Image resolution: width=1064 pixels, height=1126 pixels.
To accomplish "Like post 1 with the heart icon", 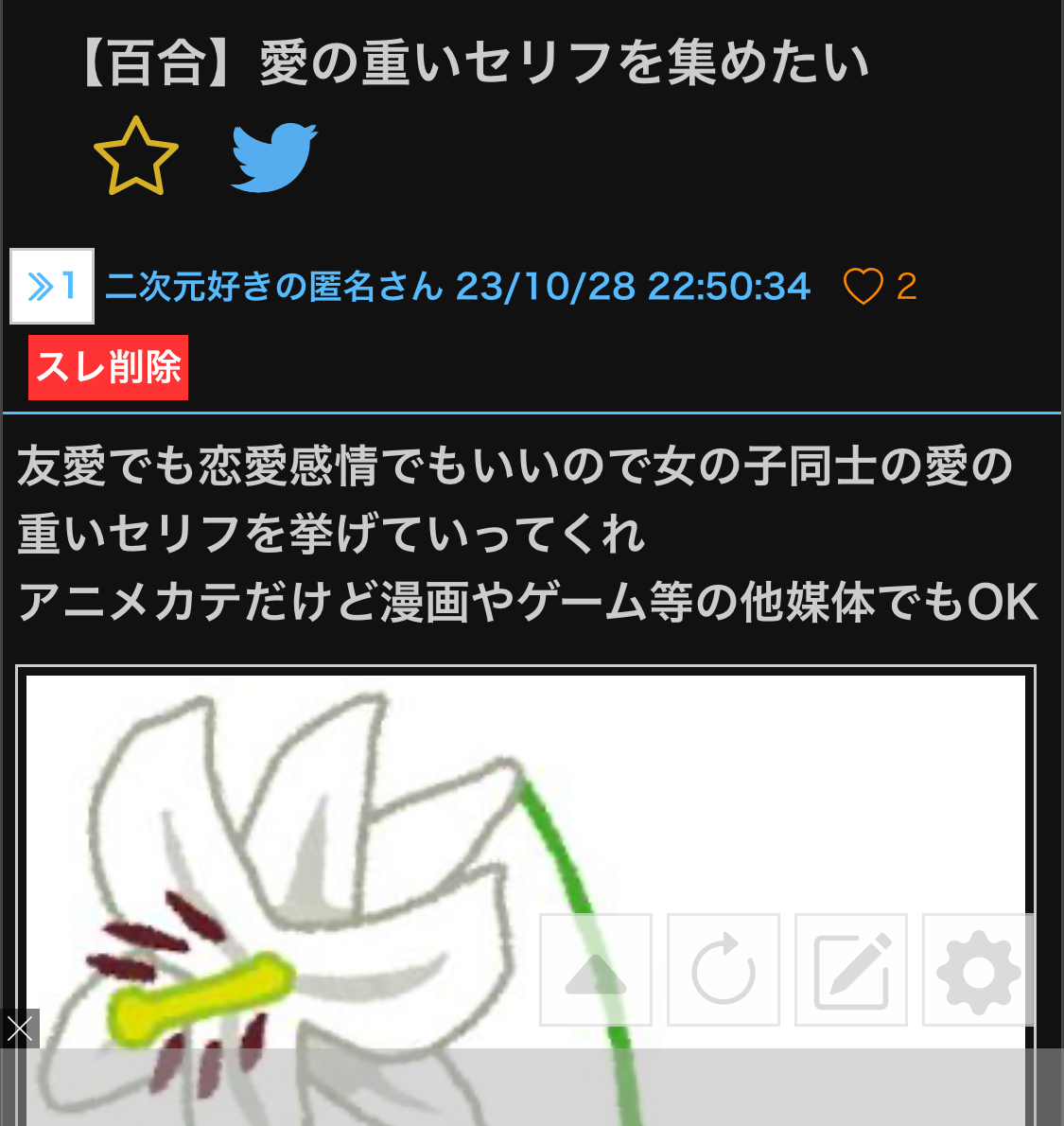I will (x=863, y=286).
